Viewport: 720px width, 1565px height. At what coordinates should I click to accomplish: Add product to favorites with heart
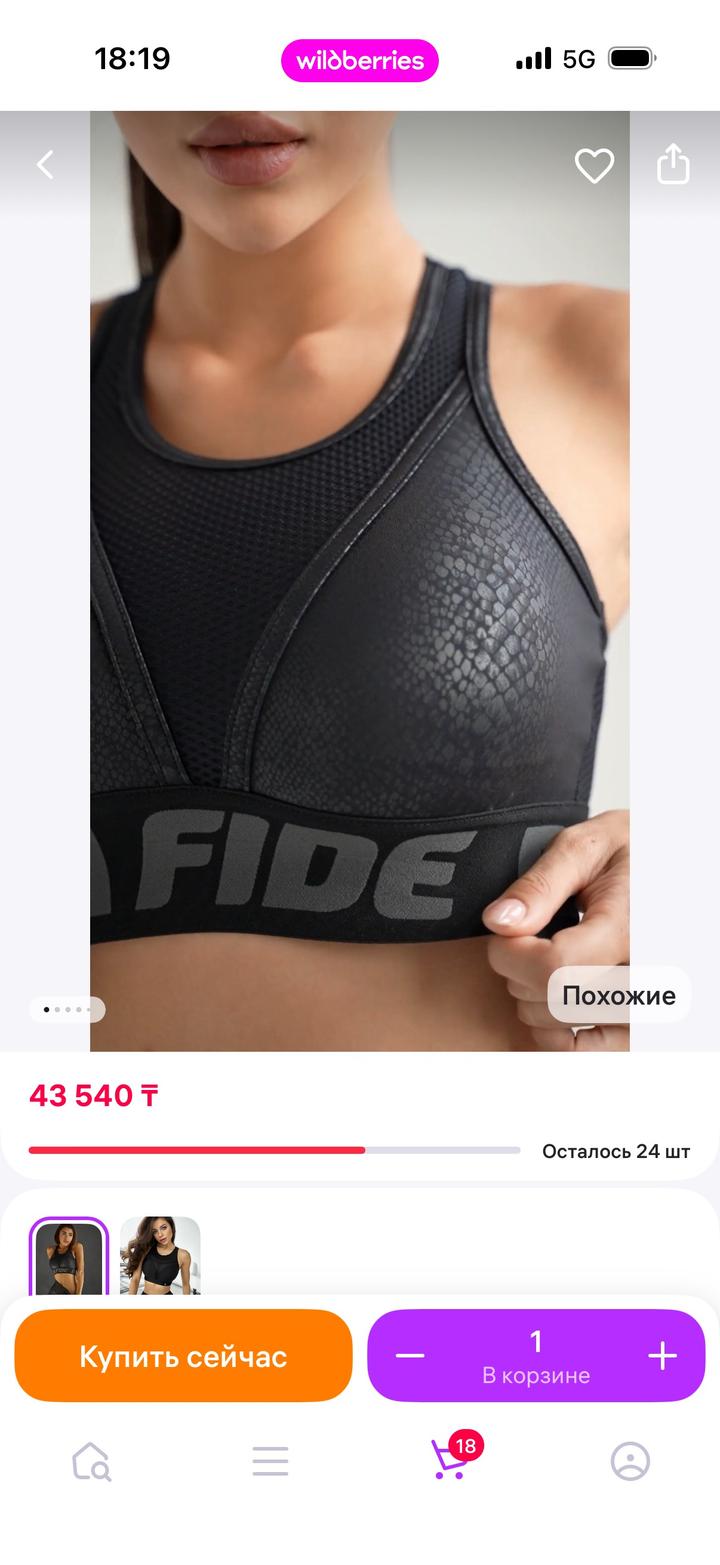[594, 165]
